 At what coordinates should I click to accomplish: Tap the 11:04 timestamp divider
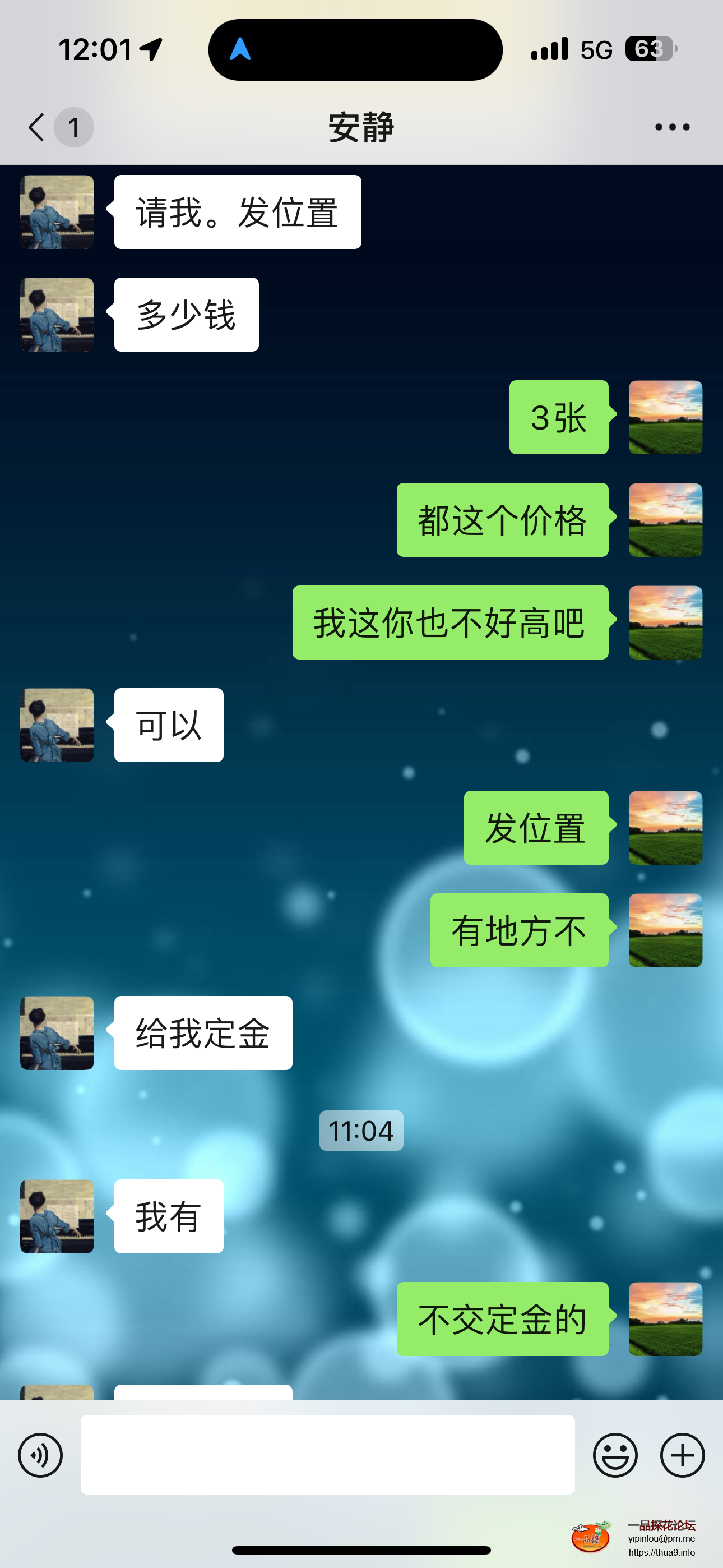(361, 1131)
